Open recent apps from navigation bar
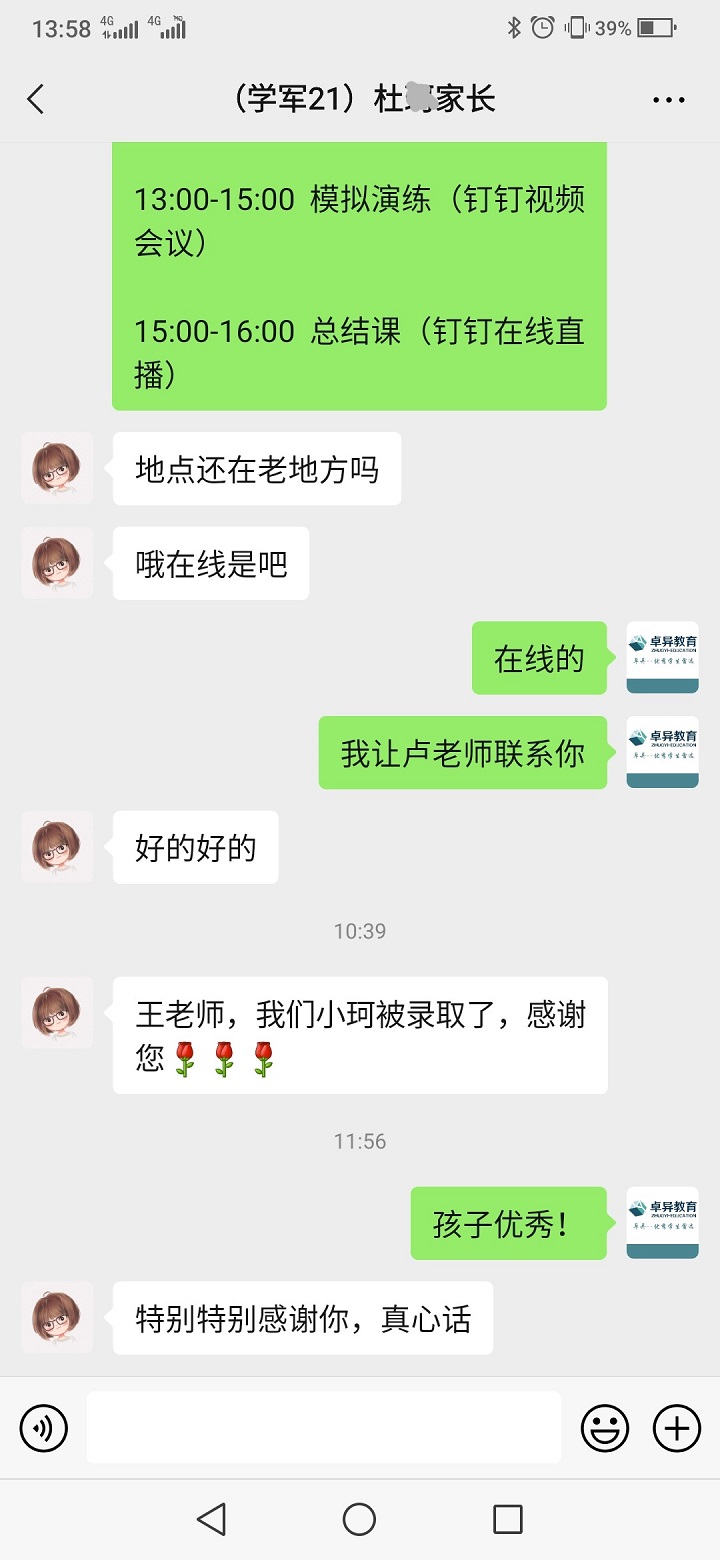Viewport: 720px width, 1560px height. [508, 1519]
